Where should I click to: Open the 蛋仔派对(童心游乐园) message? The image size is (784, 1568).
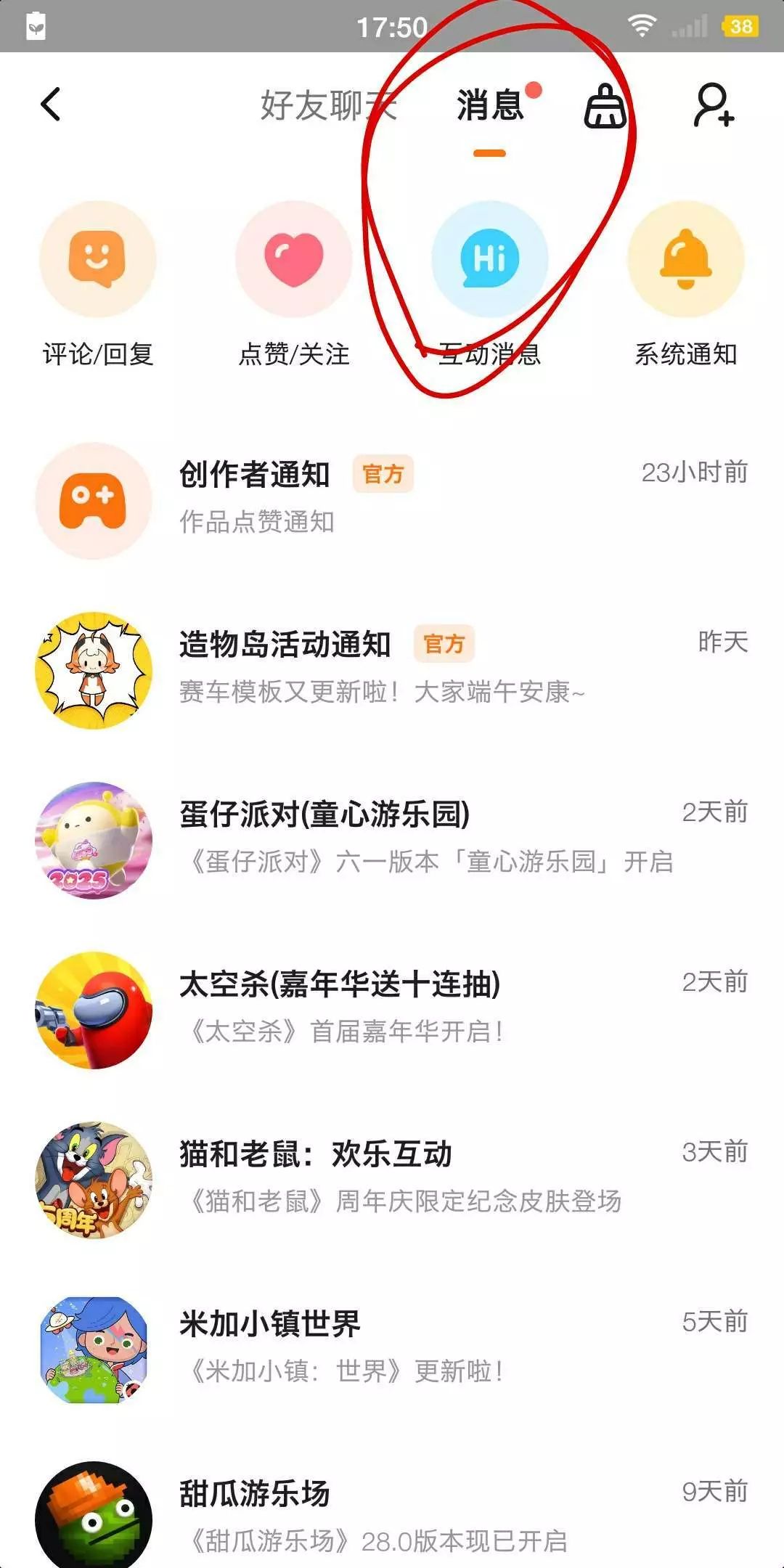pos(392,838)
